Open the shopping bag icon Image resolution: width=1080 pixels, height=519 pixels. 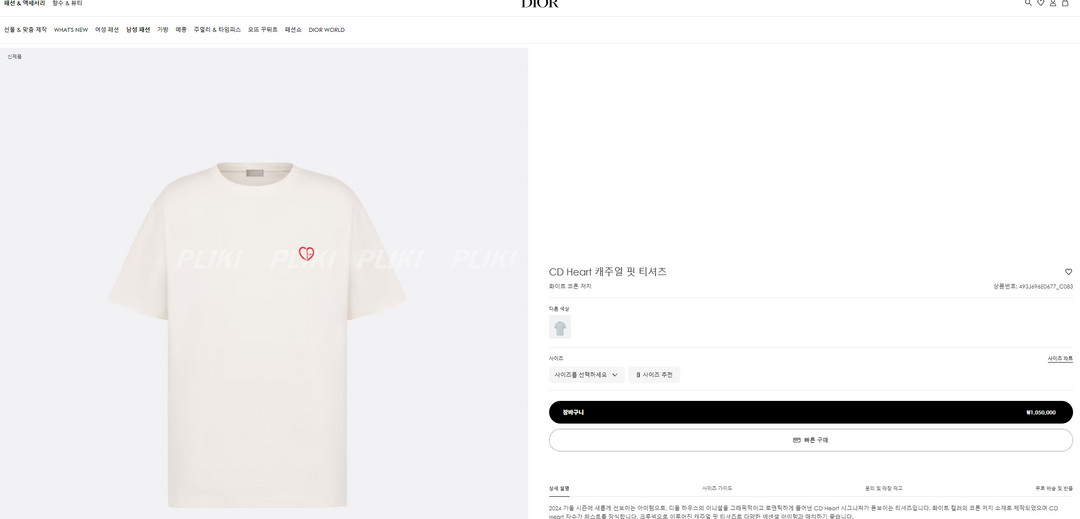point(1065,3)
